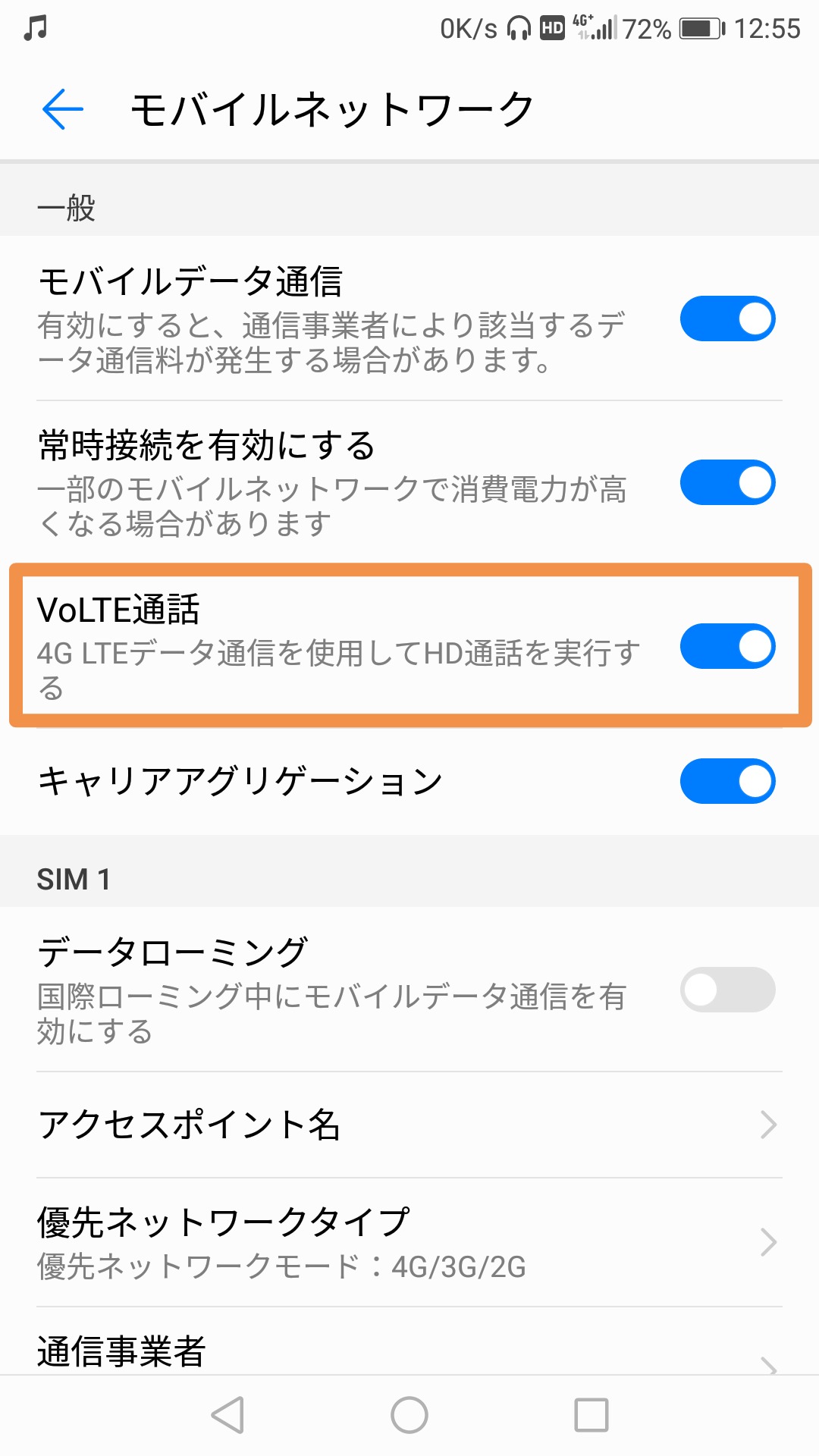Toggle the VoLTE通話 switch off
This screenshot has width=819, height=1456.
coord(726,647)
